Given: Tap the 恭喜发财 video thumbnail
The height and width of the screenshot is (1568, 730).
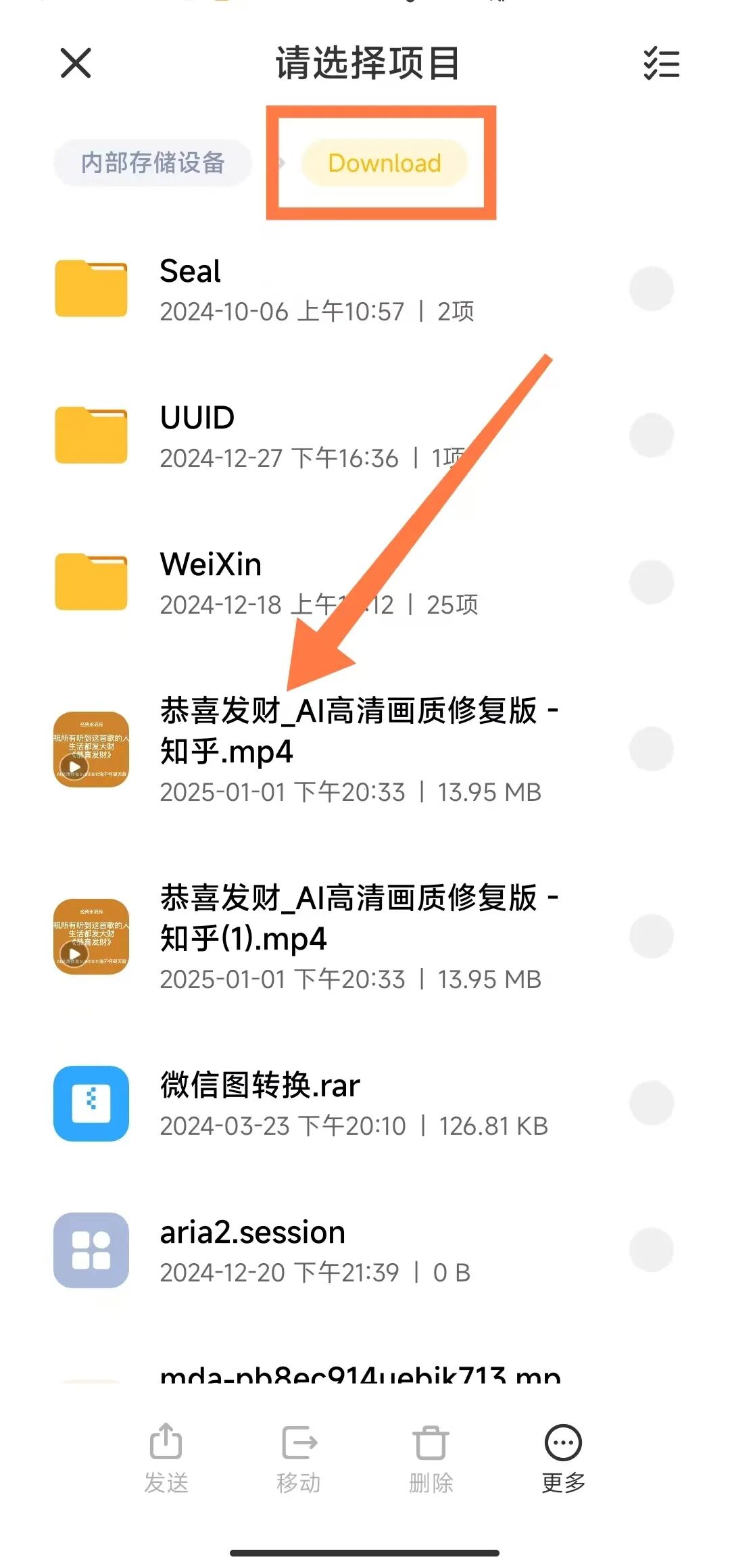Looking at the screenshot, I should pos(91,749).
